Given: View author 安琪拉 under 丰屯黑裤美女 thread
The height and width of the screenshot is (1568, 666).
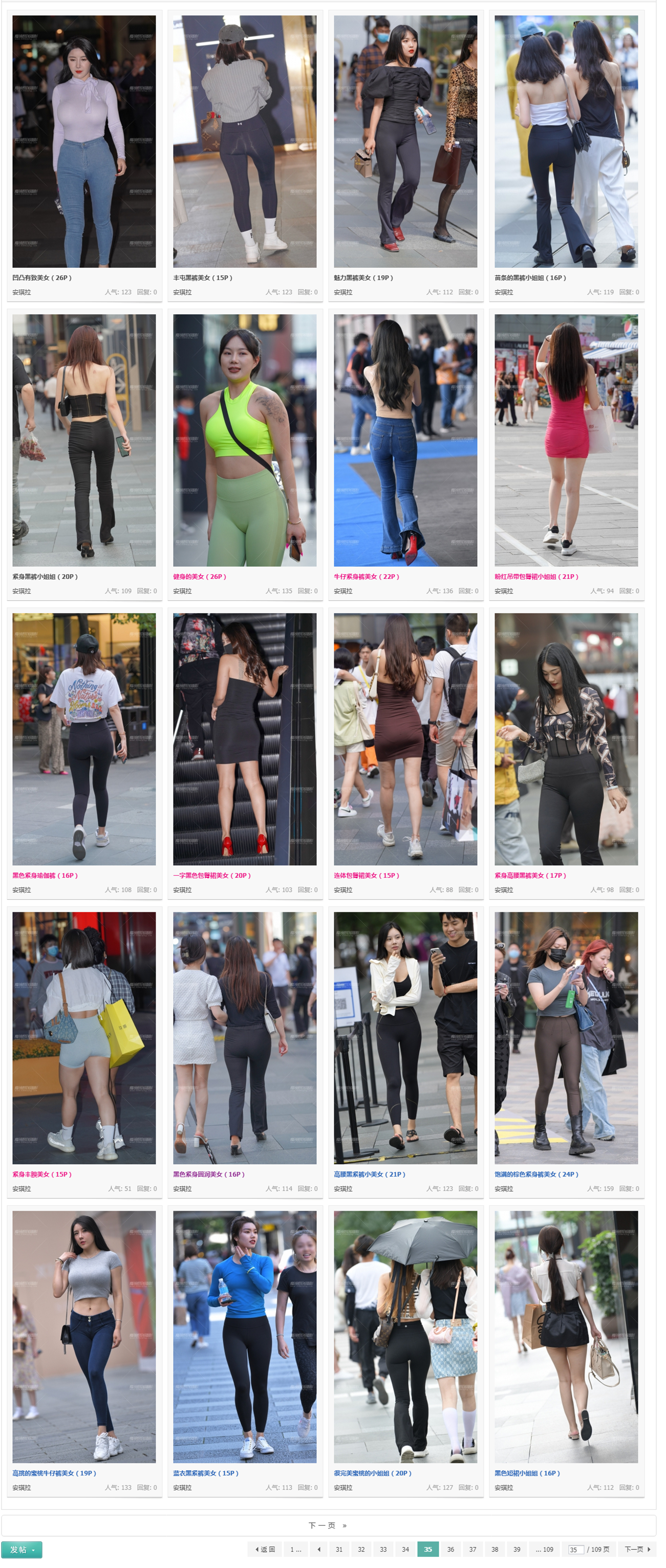Looking at the screenshot, I should pyautogui.click(x=182, y=292).
